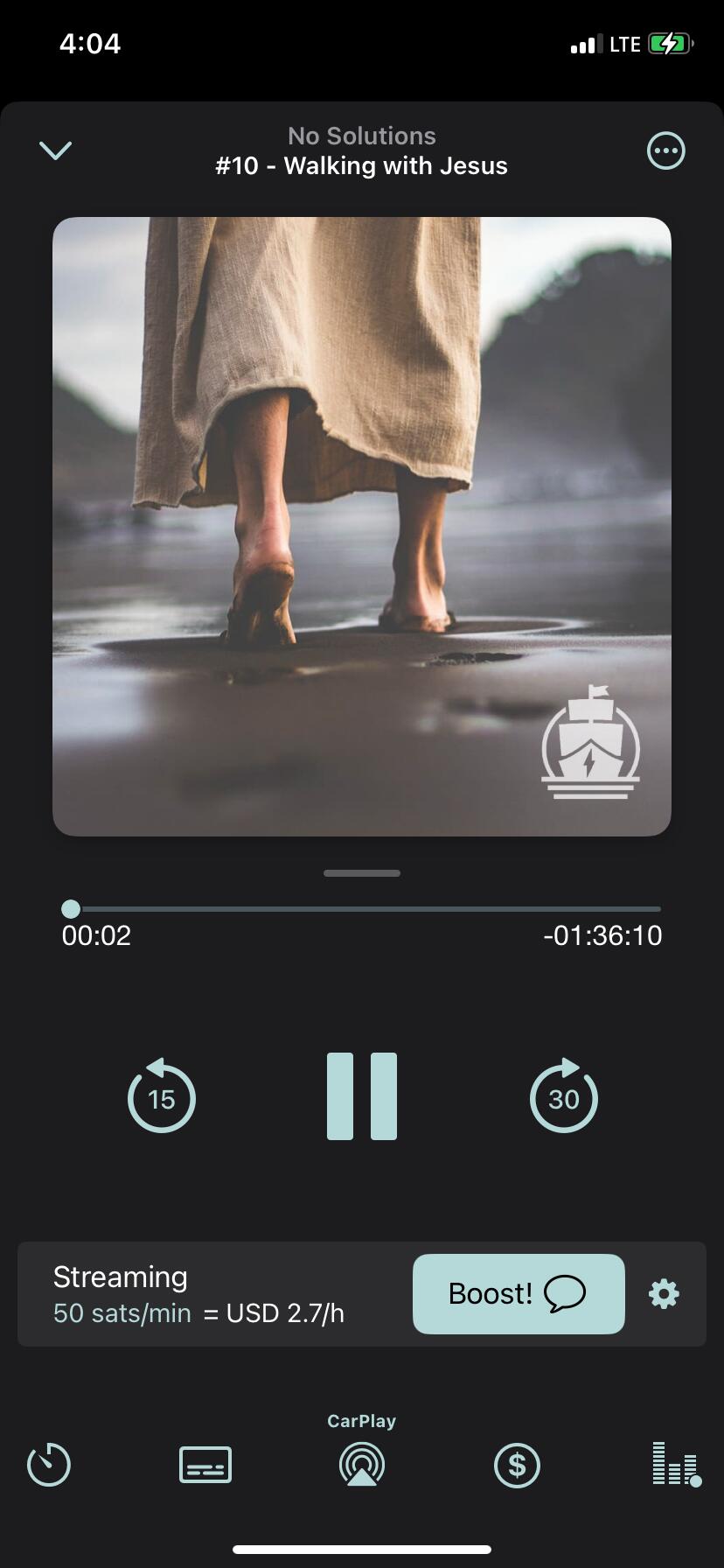Tap the Walking with Jesus episode artwork
The image size is (724, 1568).
362,526
